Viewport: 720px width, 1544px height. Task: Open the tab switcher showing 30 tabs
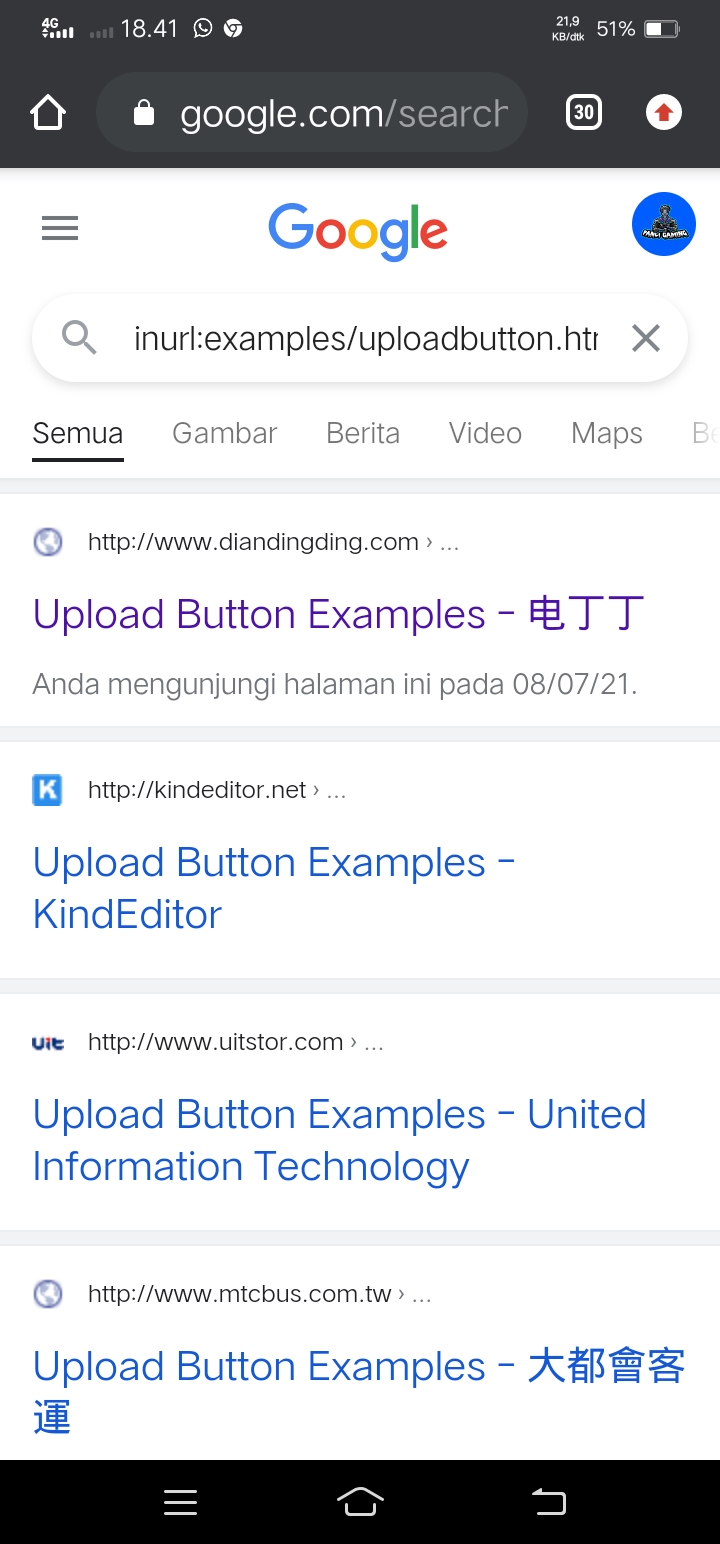coord(583,112)
